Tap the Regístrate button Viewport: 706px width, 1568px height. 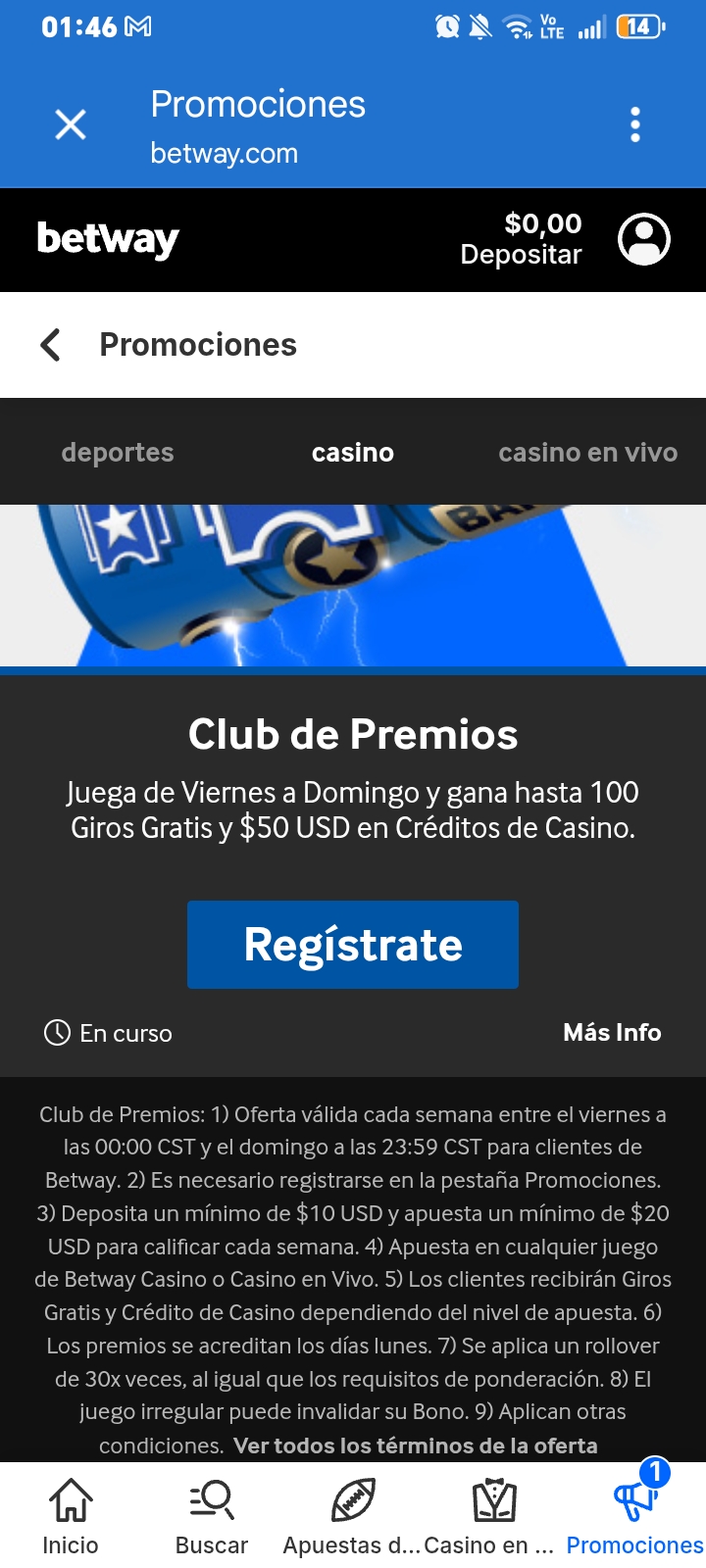353,945
